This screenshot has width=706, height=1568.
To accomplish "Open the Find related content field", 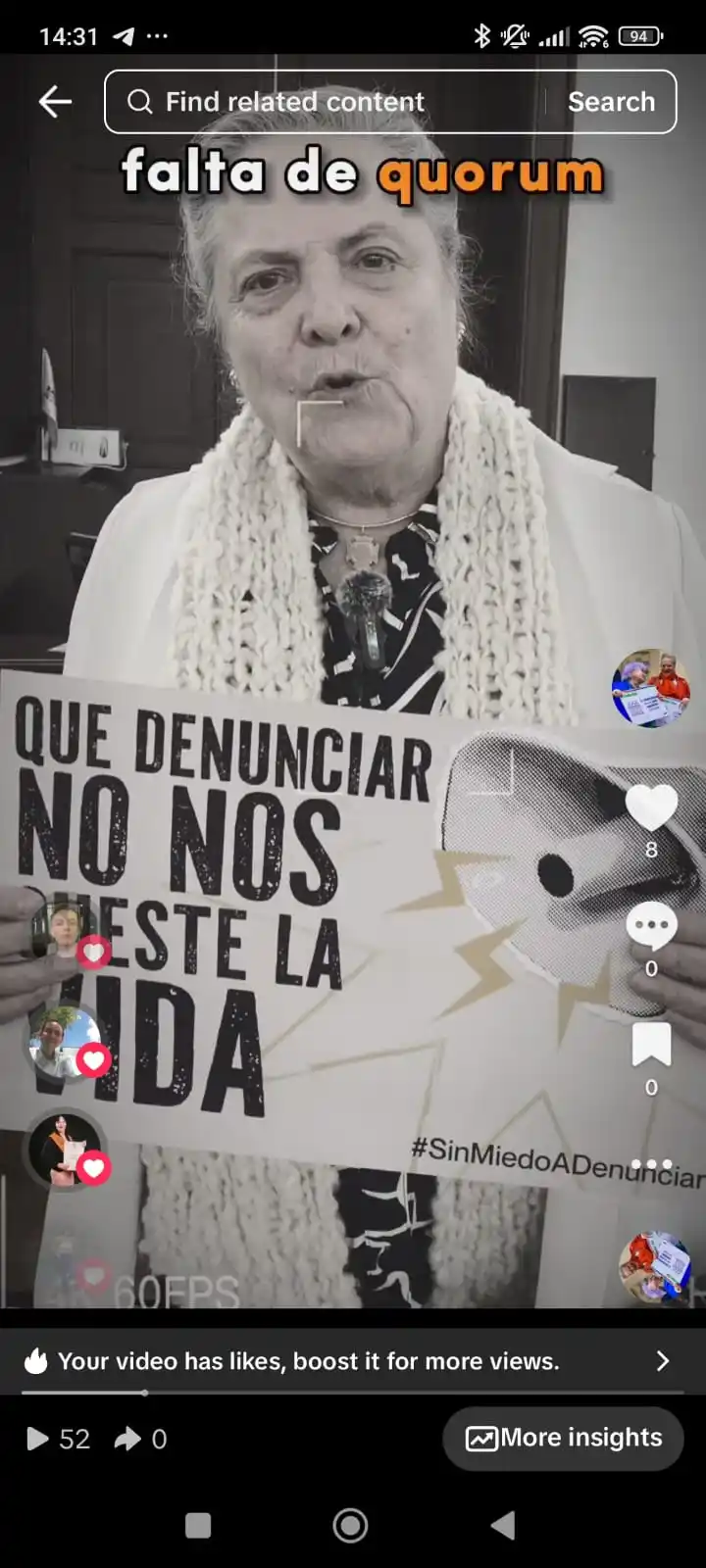I will point(324,102).
